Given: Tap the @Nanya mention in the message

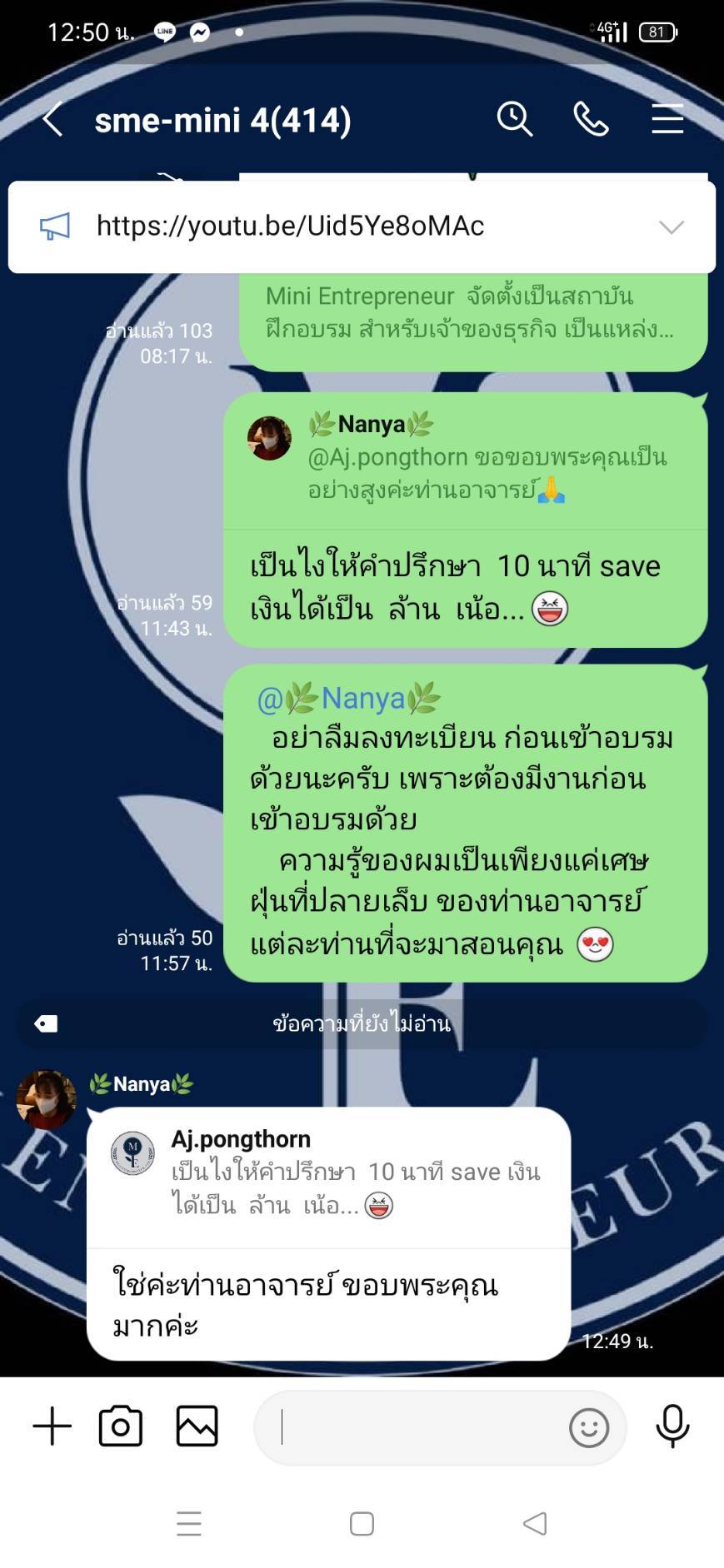Looking at the screenshot, I should [349, 699].
